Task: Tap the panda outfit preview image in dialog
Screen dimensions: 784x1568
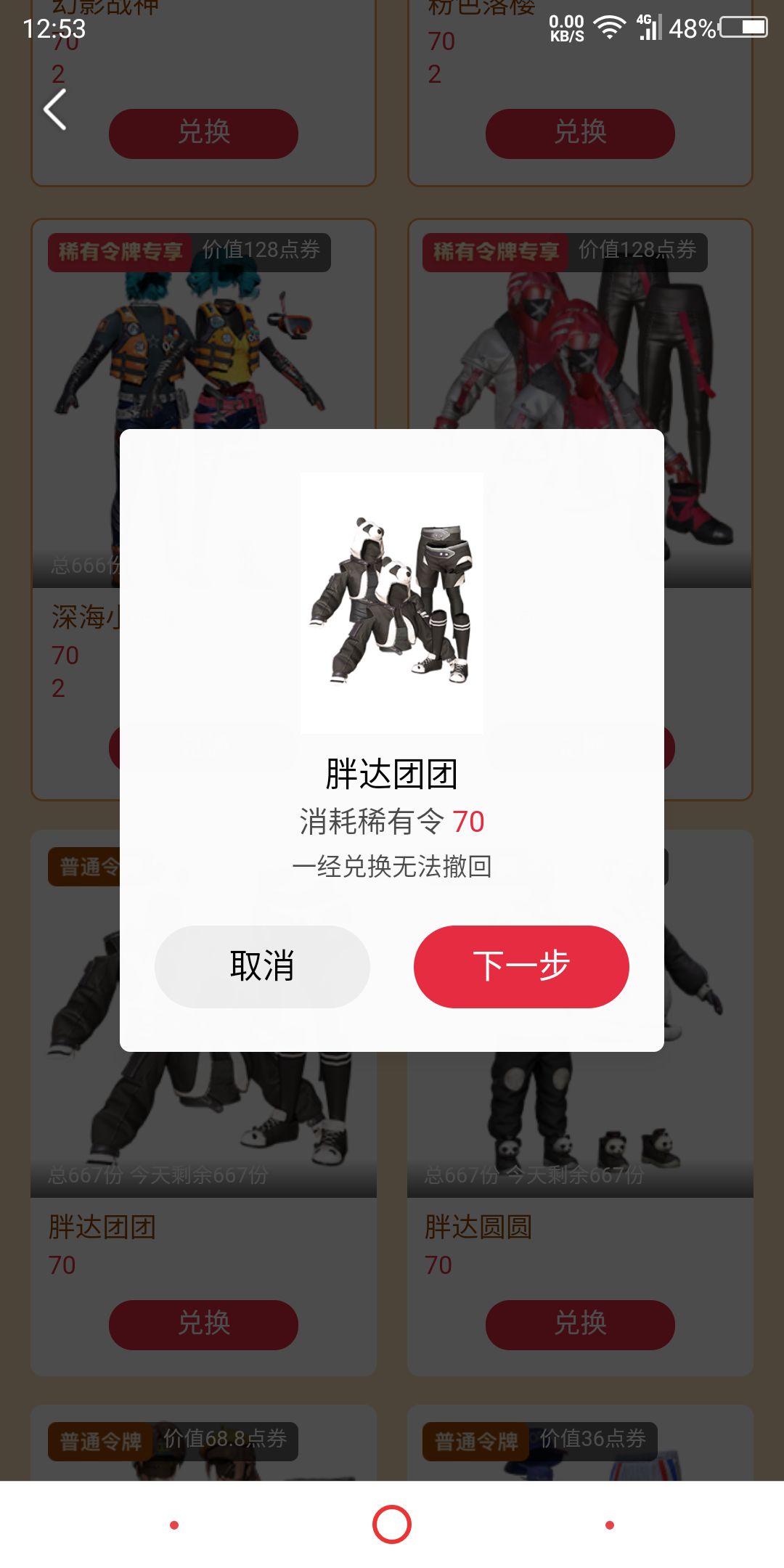Action: click(391, 603)
